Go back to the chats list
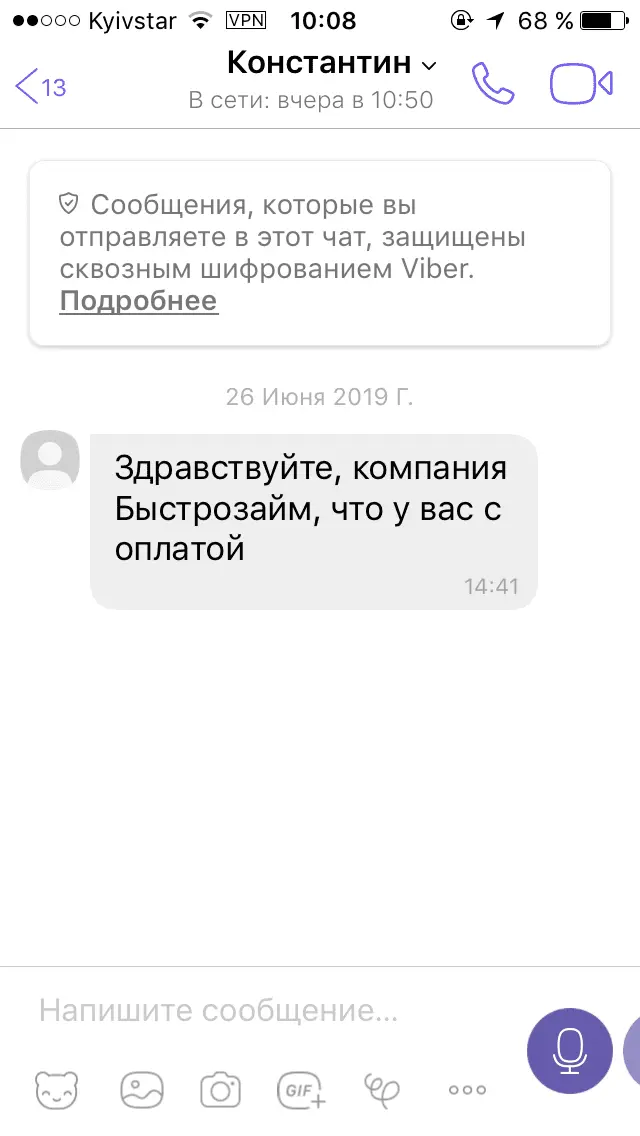The image size is (640, 1136). (x=40, y=86)
